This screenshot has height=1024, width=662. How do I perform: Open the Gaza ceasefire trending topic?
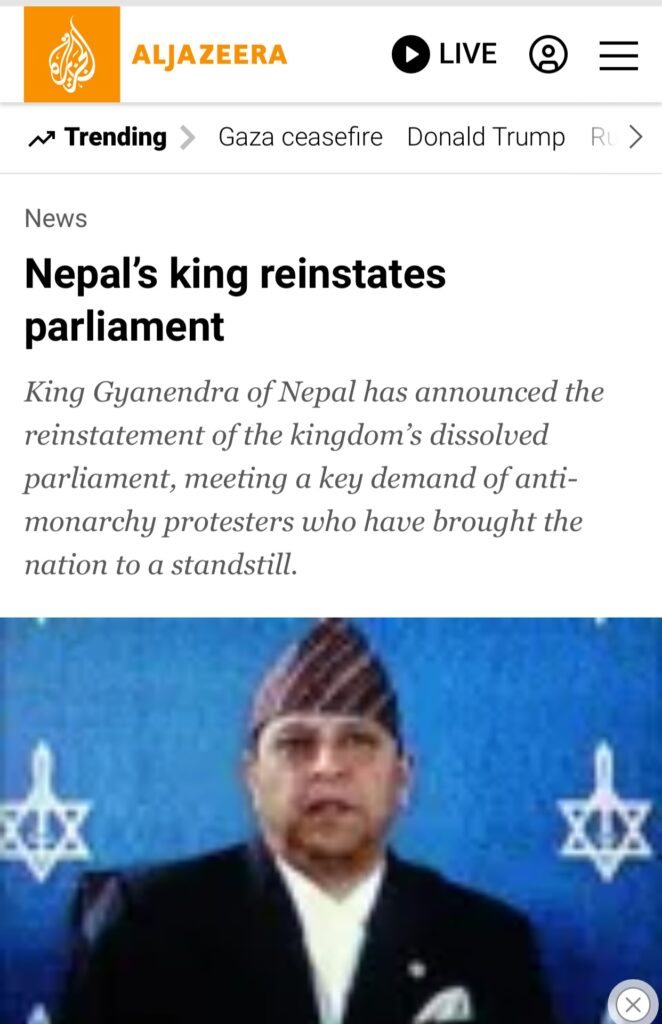tap(300, 137)
